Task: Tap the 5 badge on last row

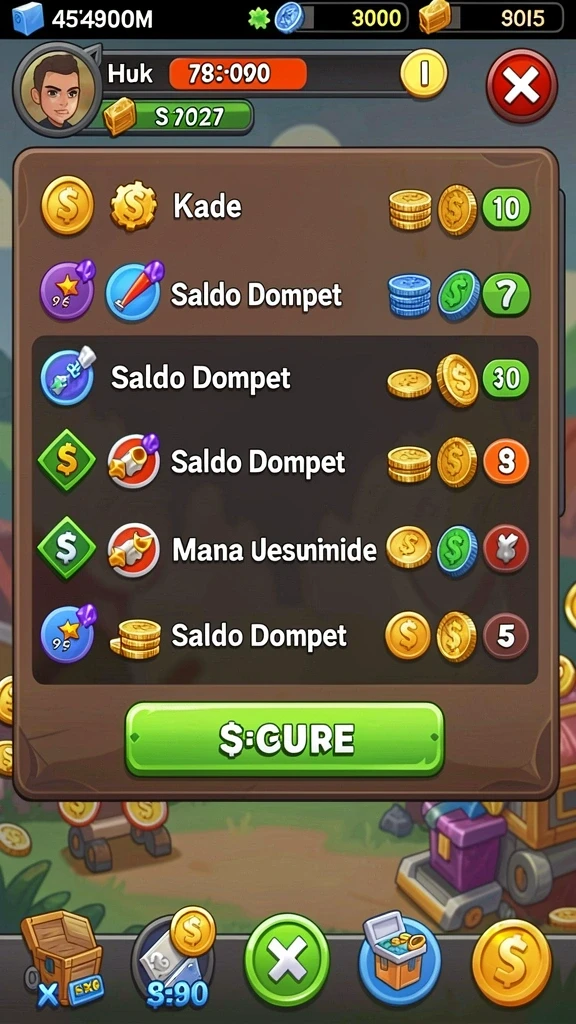Action: [506, 635]
